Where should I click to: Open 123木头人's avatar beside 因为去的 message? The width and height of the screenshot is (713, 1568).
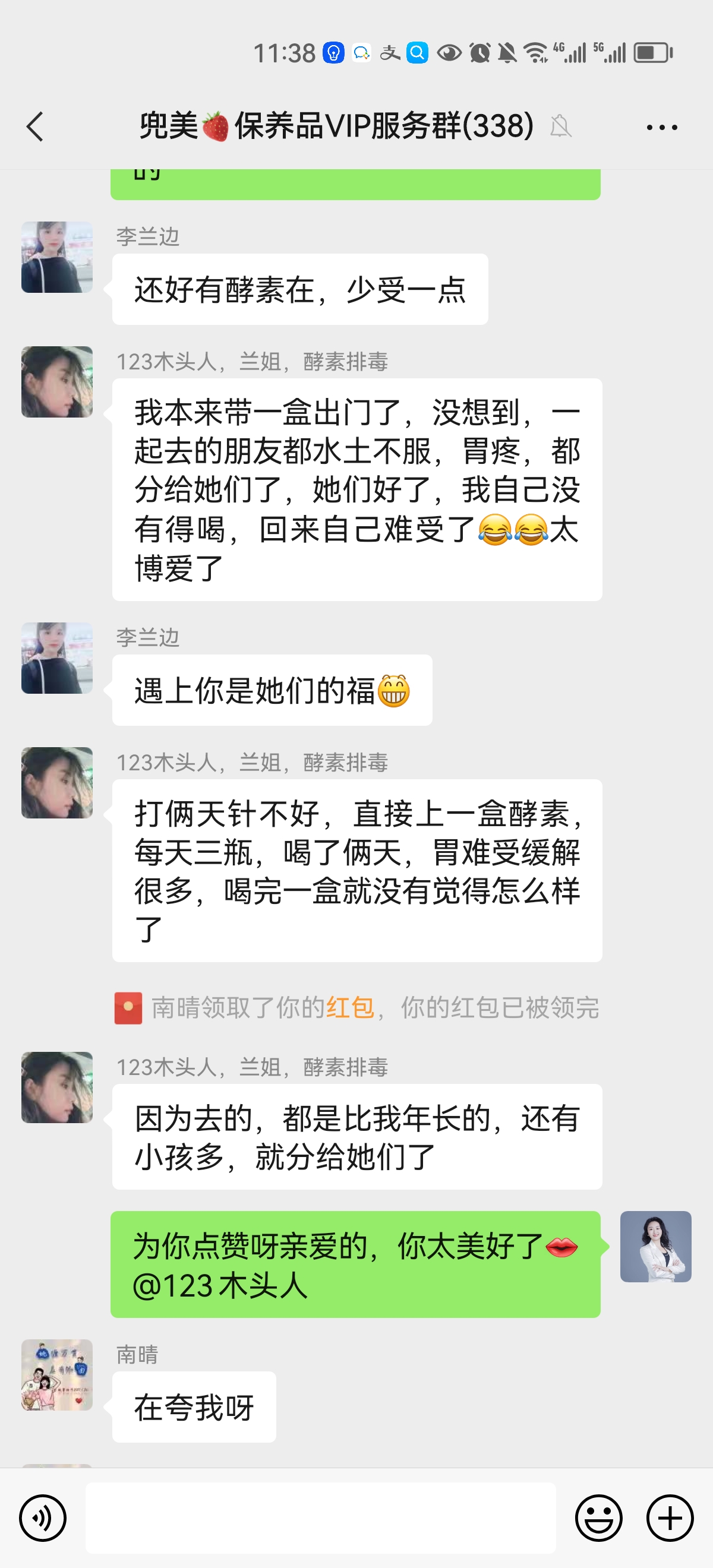click(56, 1087)
